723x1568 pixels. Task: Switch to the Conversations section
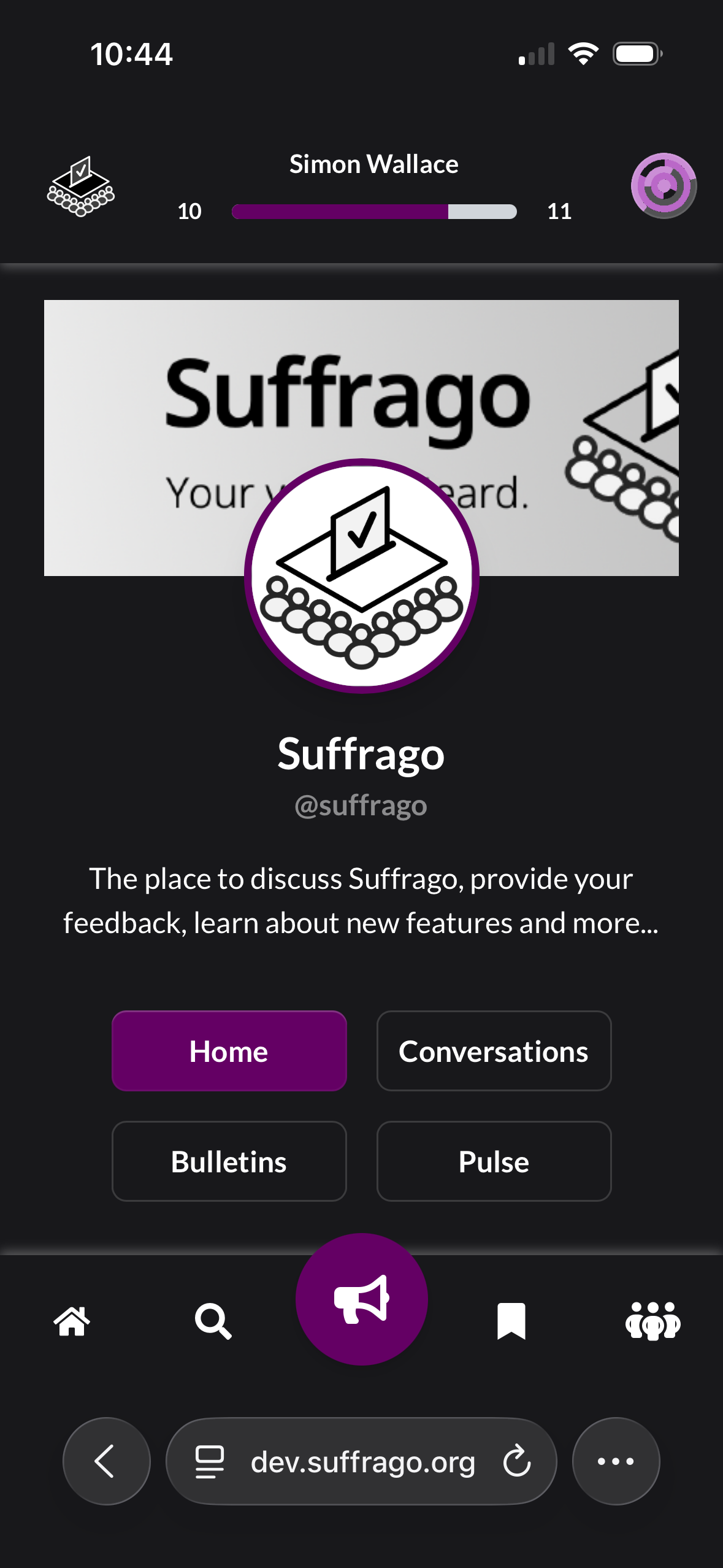(494, 1051)
